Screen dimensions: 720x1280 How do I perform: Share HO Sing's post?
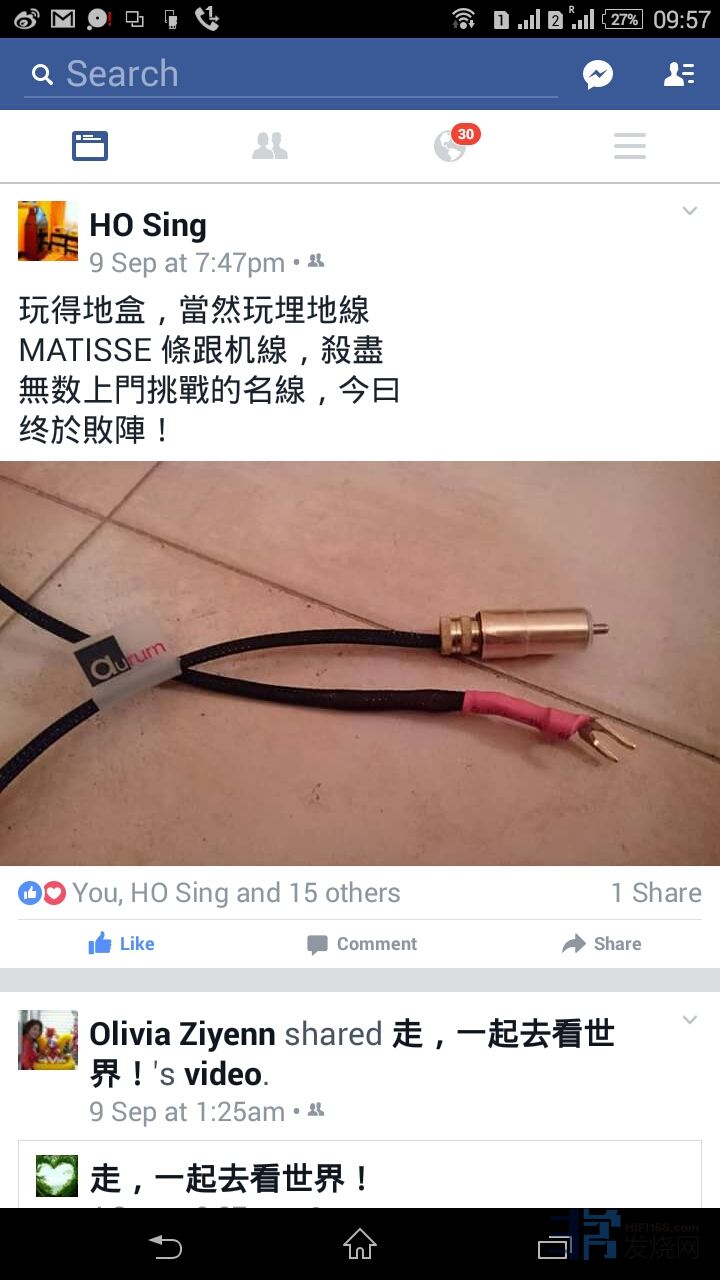[x=601, y=944]
